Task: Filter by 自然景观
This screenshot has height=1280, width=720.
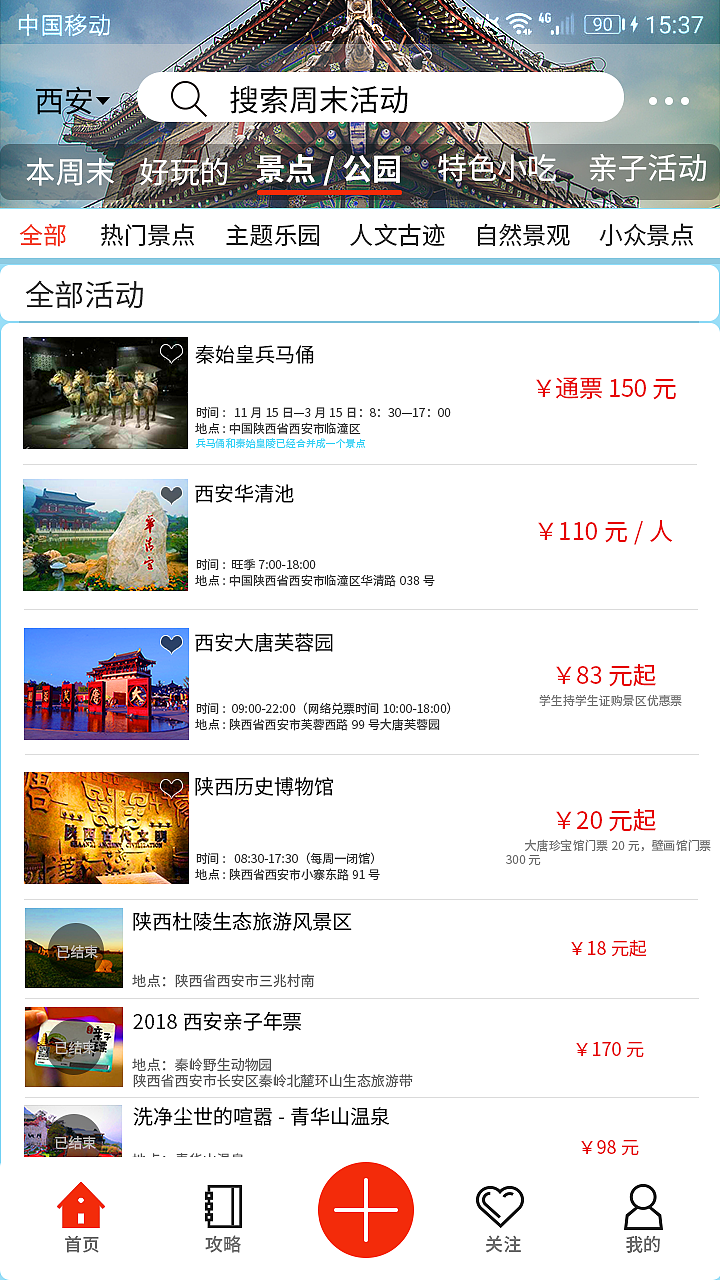Action: [x=522, y=236]
